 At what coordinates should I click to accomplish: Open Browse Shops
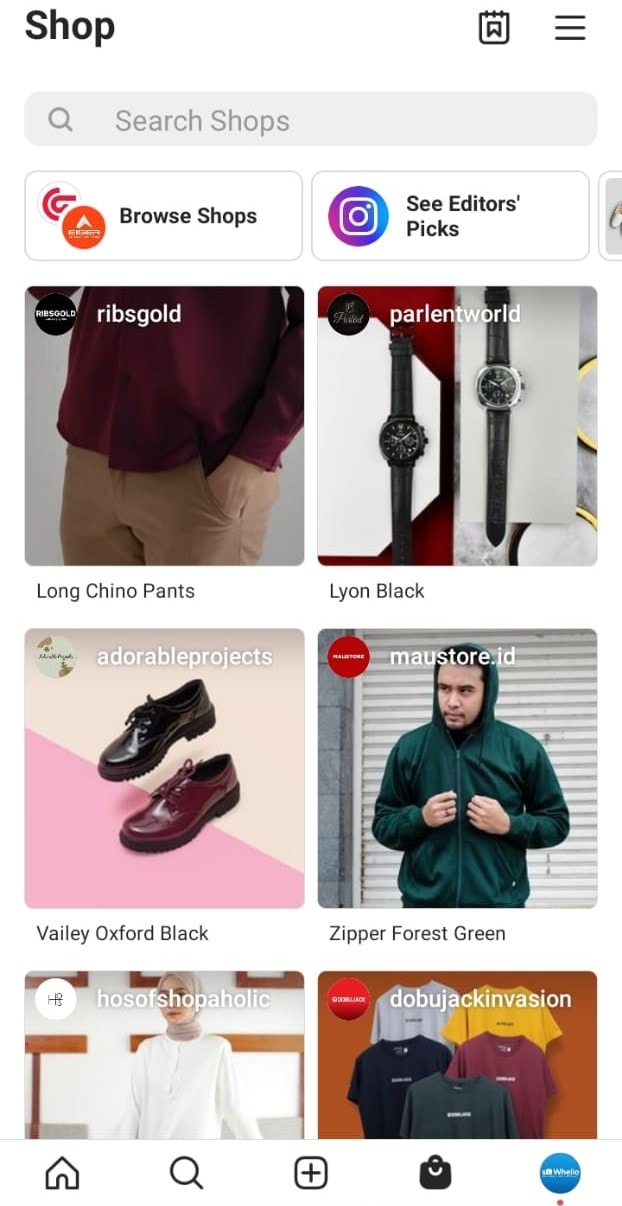coord(163,216)
